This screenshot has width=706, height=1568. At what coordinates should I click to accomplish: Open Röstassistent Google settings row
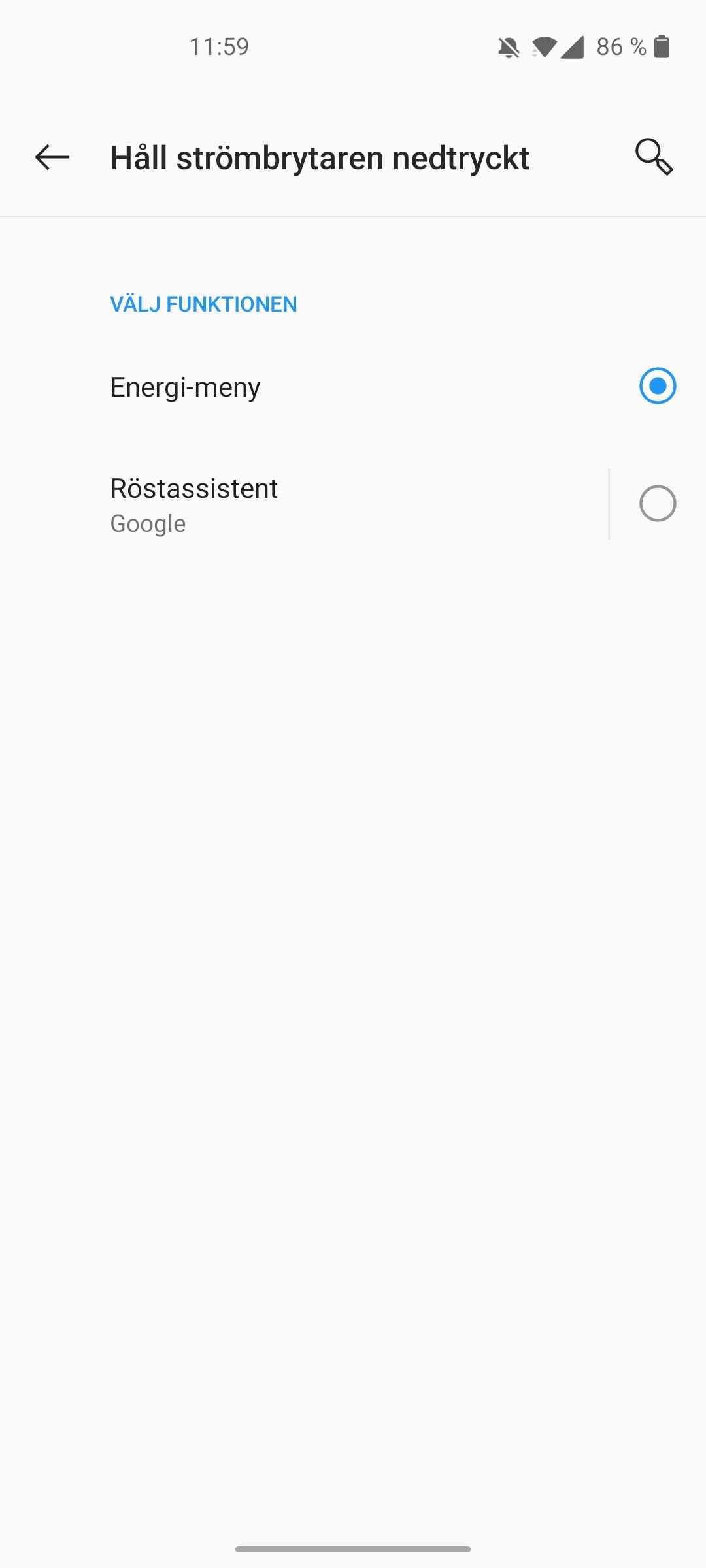pyautogui.click(x=304, y=504)
